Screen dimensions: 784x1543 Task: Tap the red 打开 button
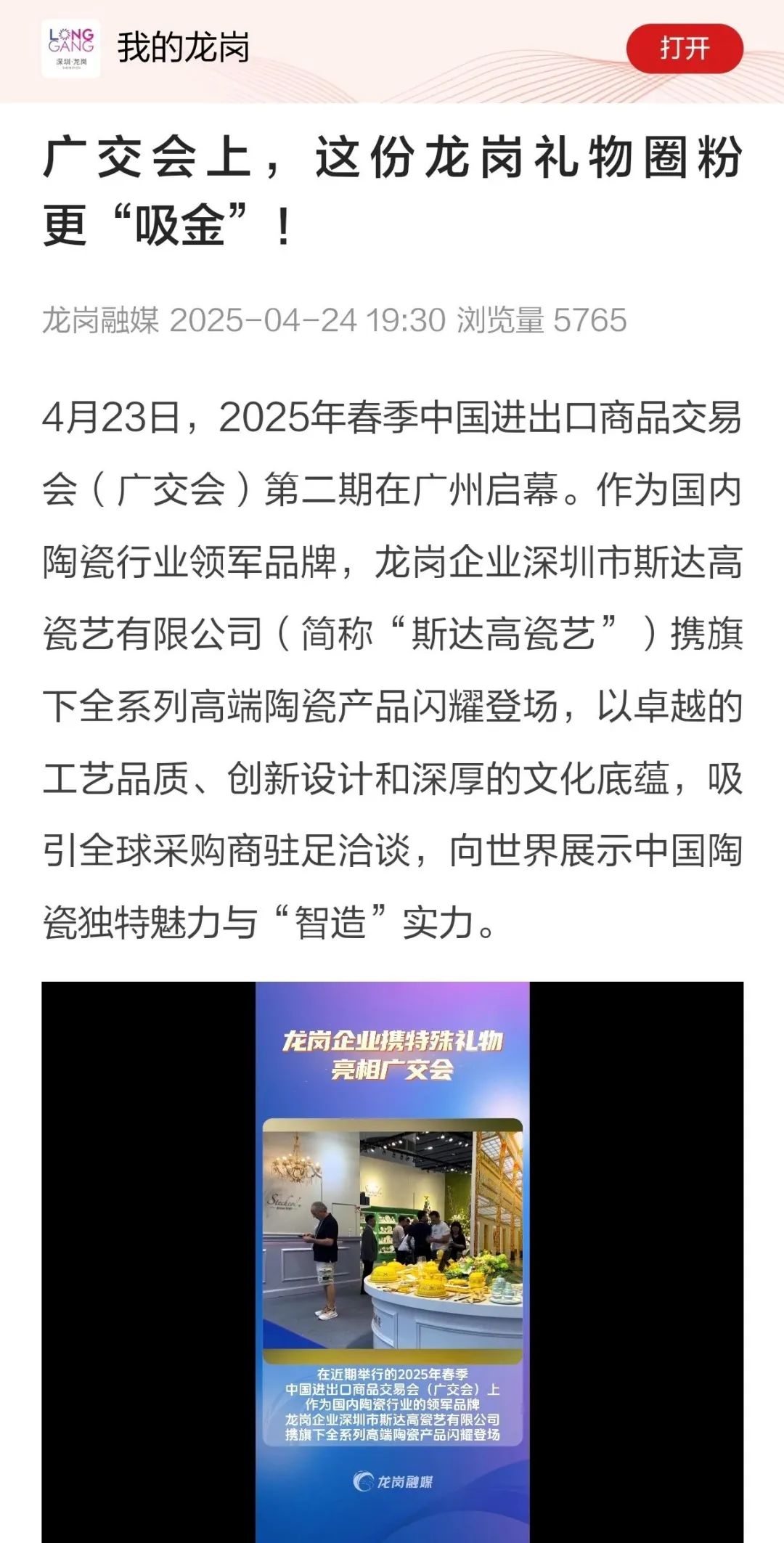point(684,49)
